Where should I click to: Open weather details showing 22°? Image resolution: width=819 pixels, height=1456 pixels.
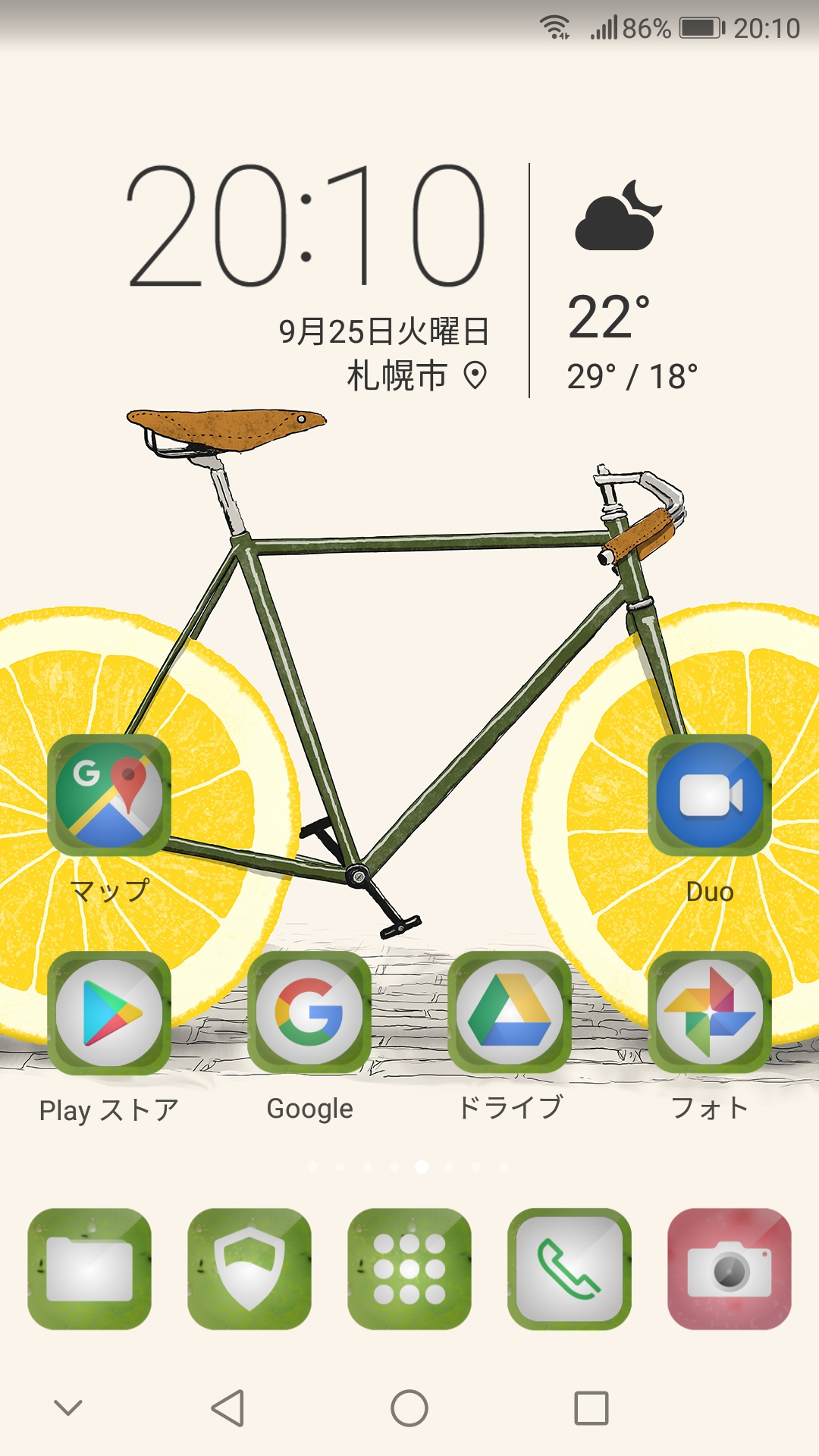pyautogui.click(x=609, y=317)
